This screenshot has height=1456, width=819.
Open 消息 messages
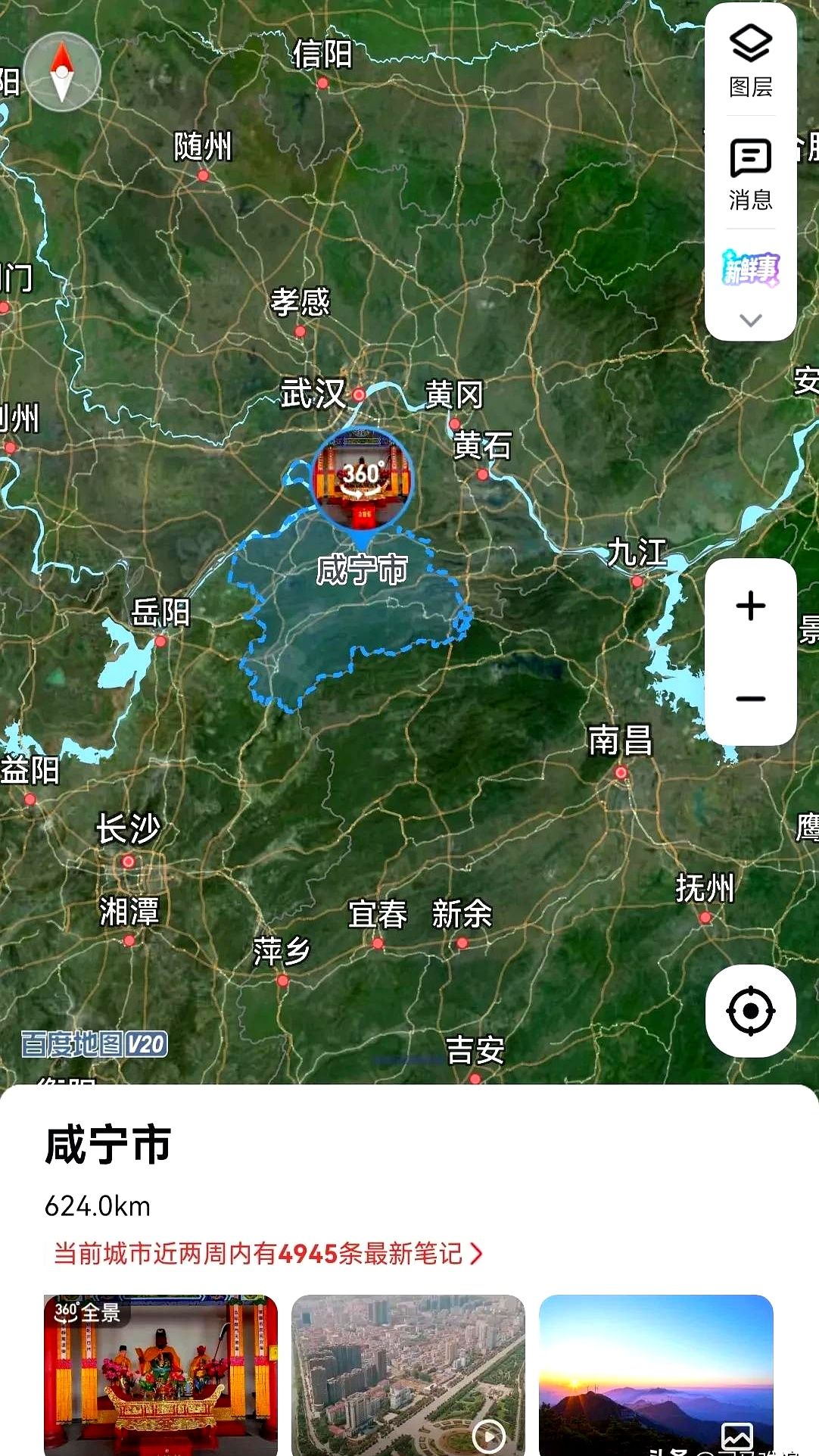(750, 173)
